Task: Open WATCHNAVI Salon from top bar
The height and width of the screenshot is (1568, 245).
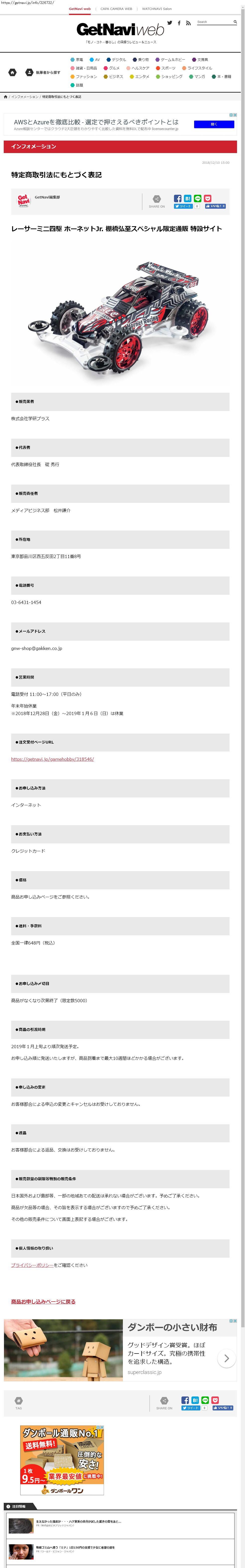Action: click(x=157, y=9)
